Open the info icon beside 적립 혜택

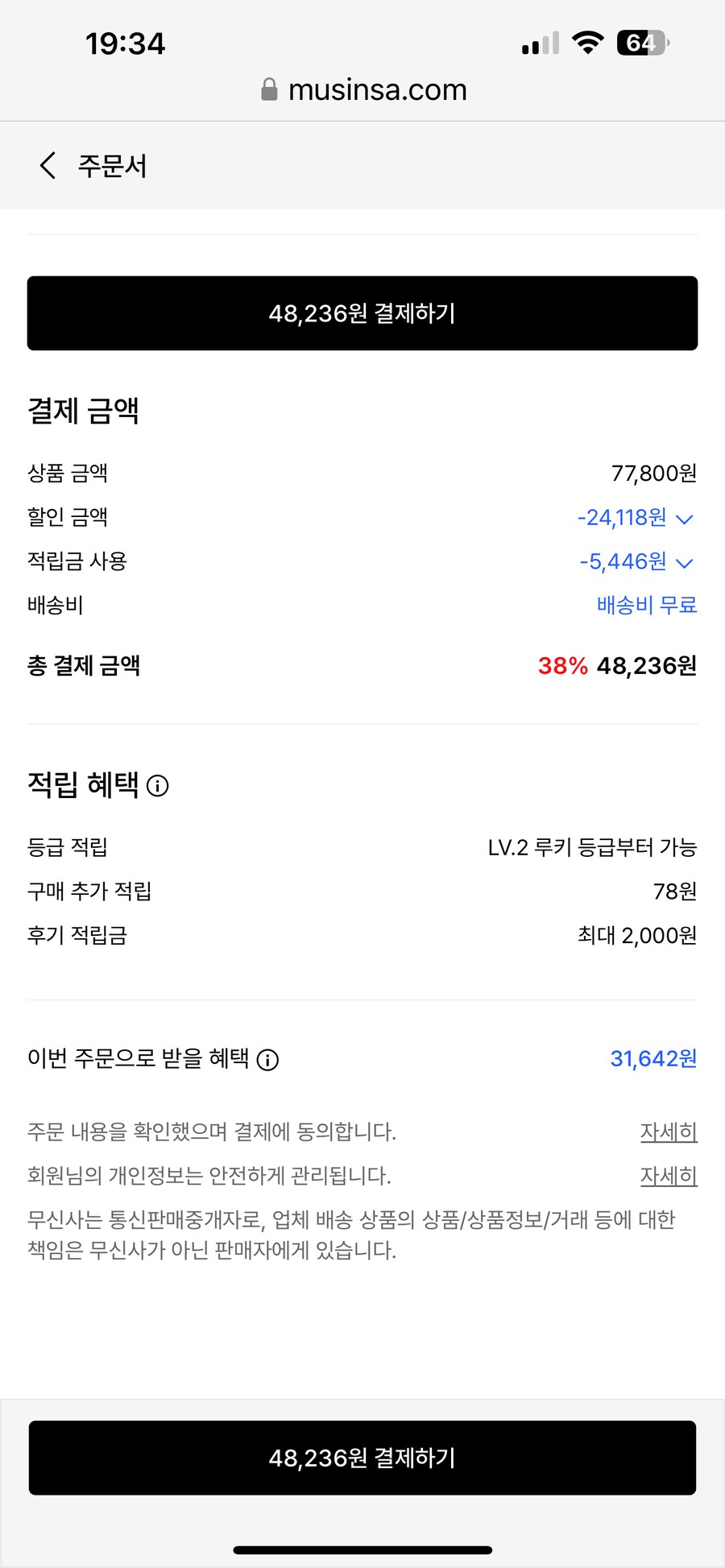point(158,786)
